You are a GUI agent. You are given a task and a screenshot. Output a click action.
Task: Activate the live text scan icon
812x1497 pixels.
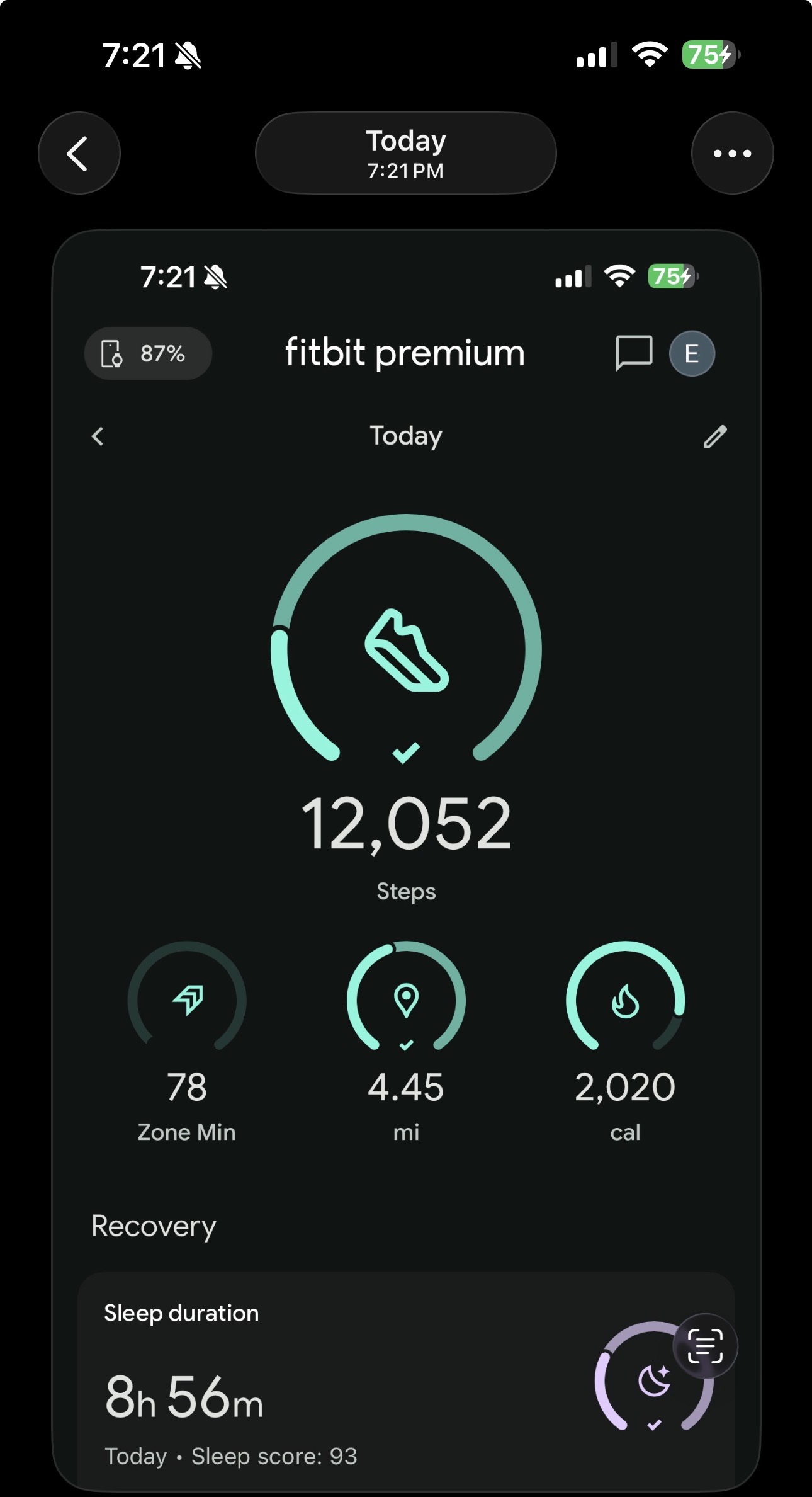tap(705, 1346)
